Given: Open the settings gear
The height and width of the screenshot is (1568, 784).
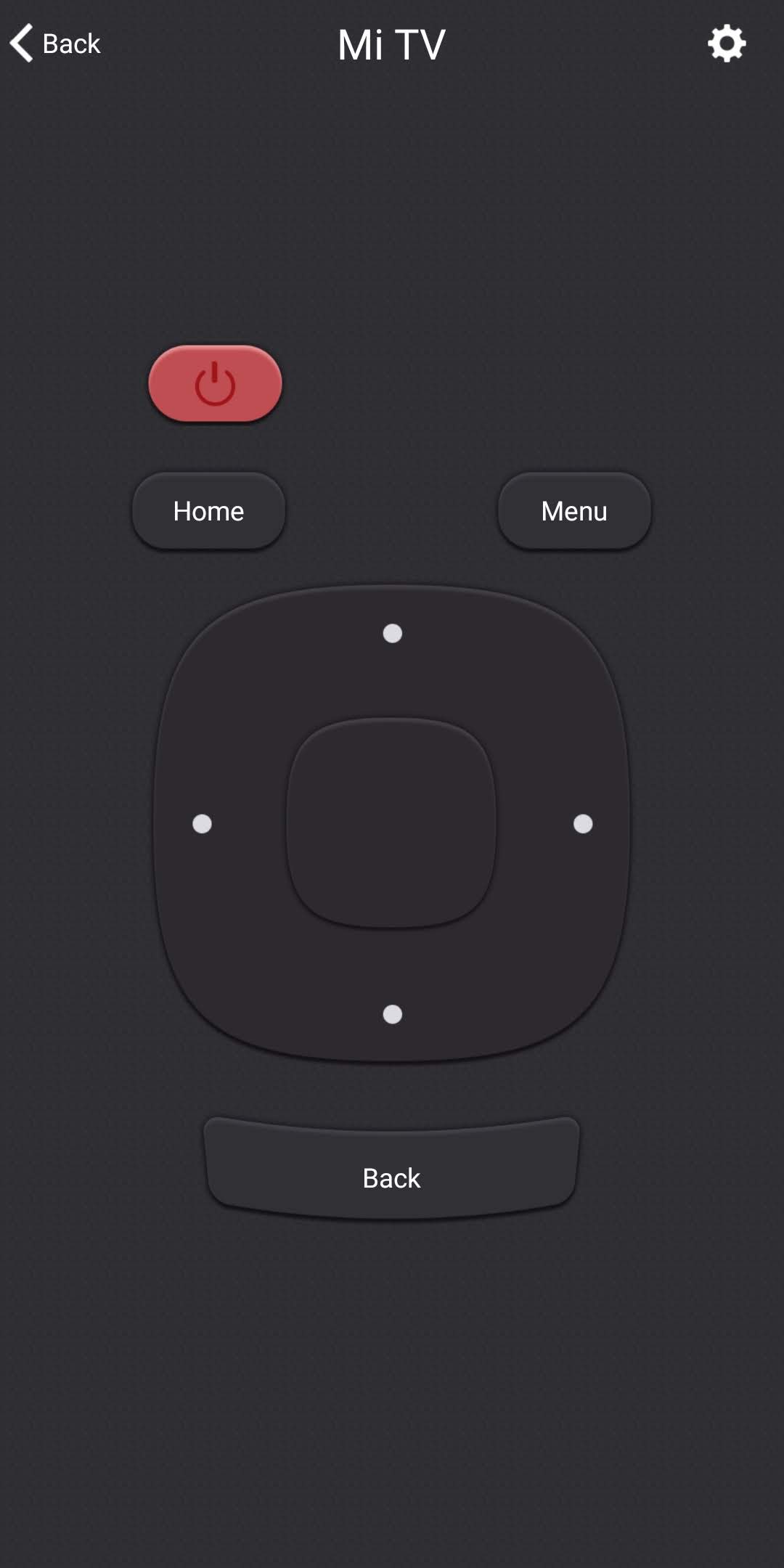Looking at the screenshot, I should click(727, 44).
